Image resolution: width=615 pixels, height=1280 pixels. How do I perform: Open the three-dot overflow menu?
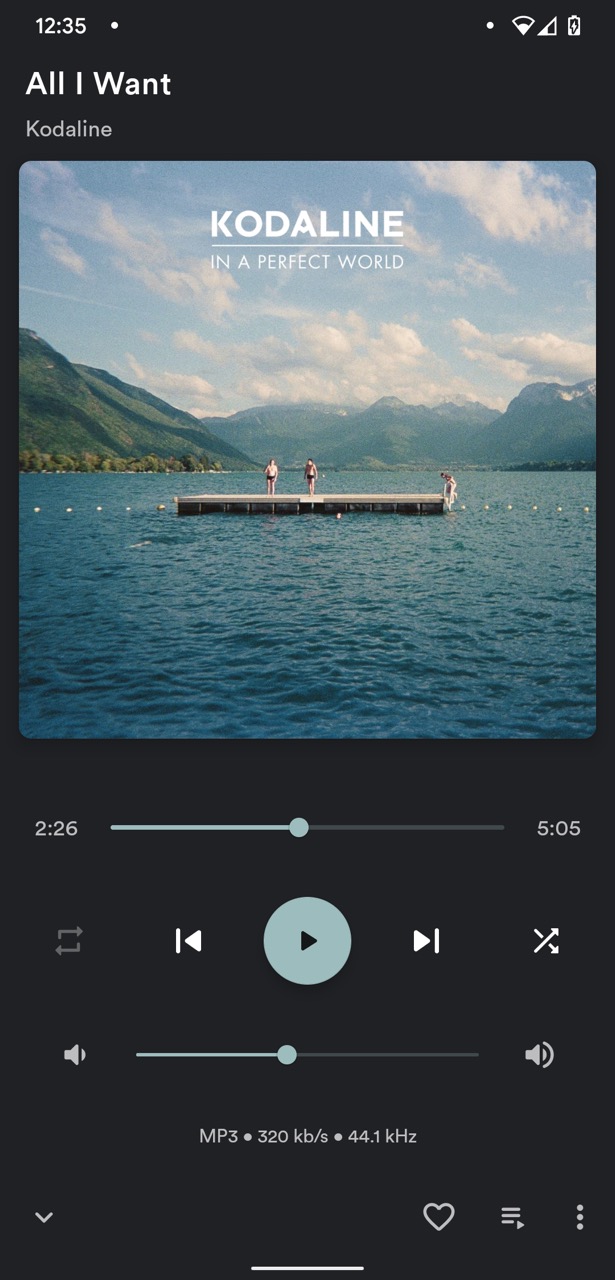(x=580, y=1217)
